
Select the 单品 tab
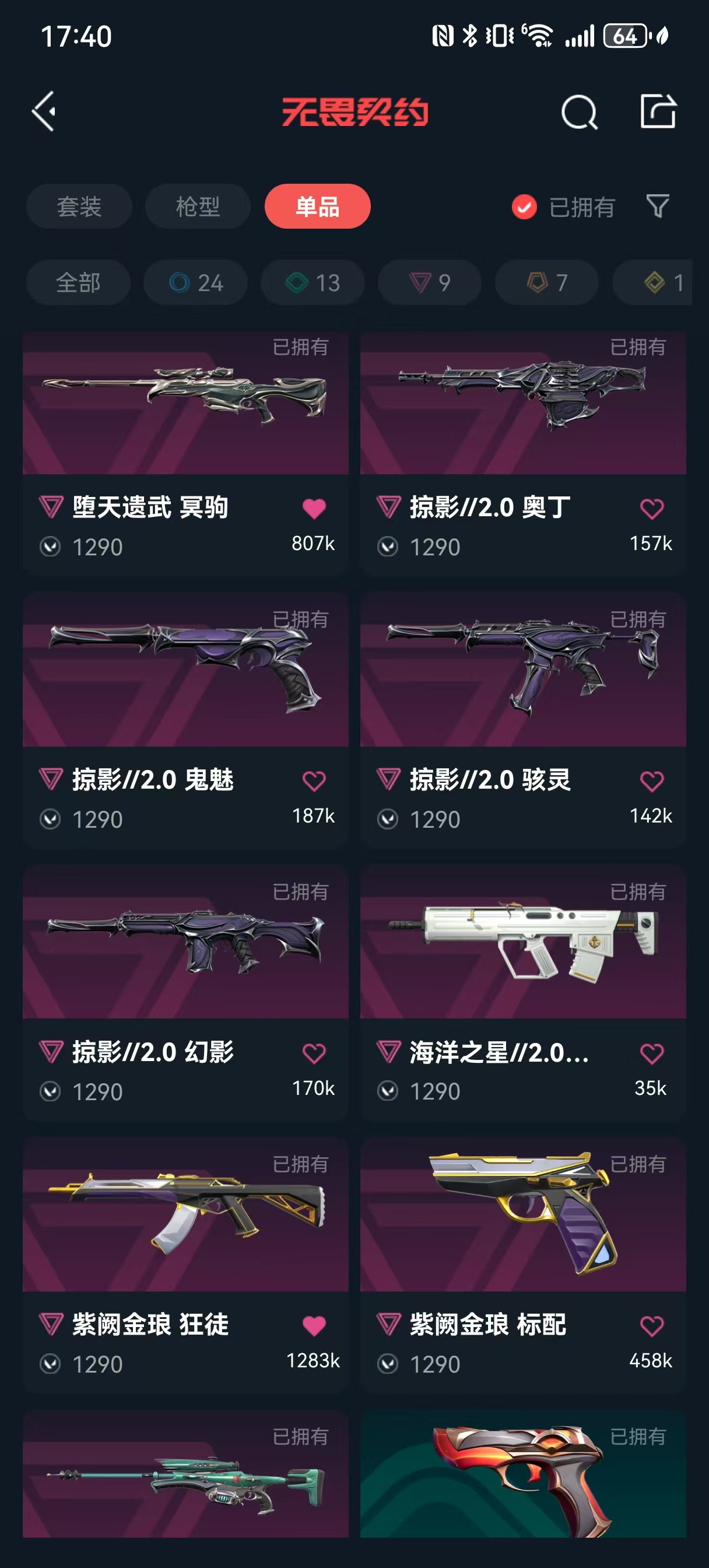click(x=318, y=206)
